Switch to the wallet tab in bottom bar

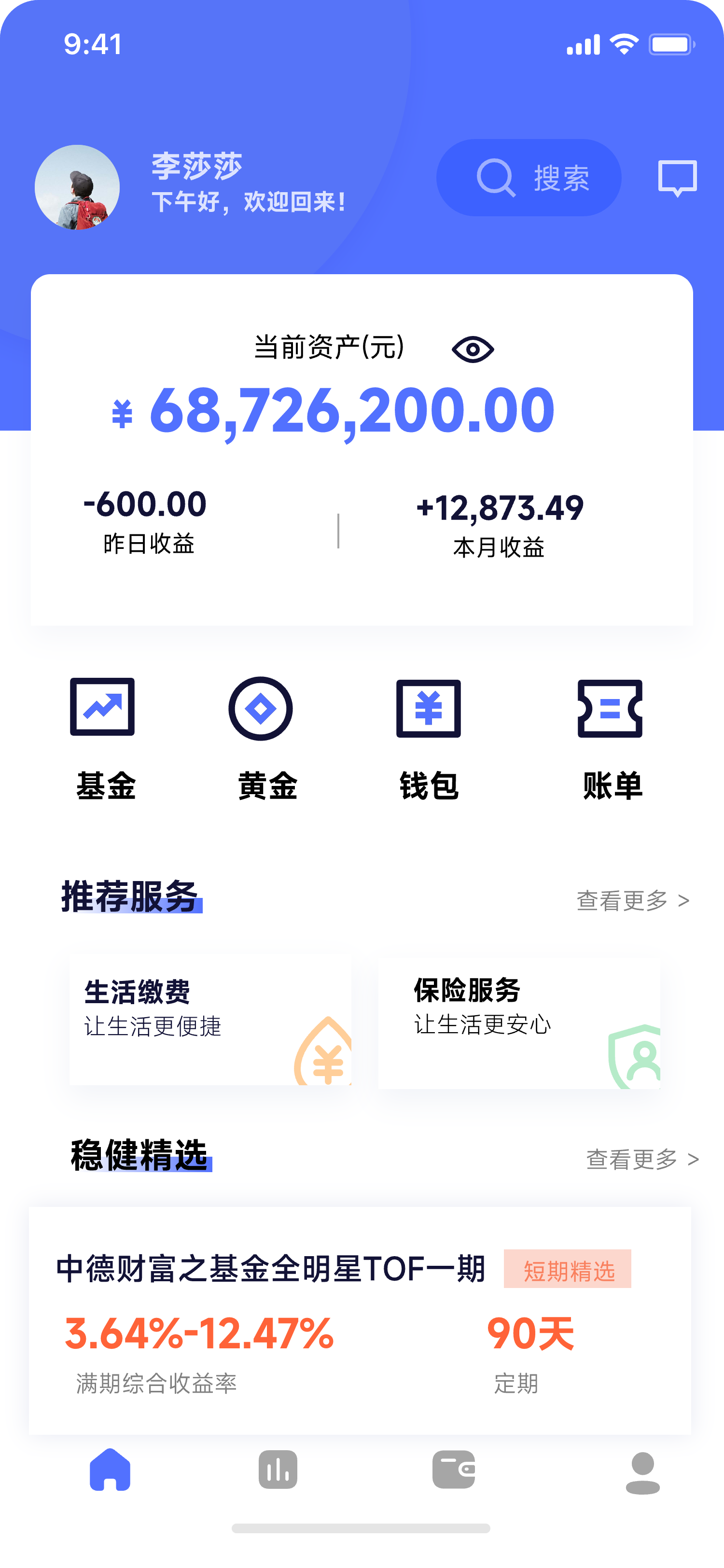point(453,1470)
